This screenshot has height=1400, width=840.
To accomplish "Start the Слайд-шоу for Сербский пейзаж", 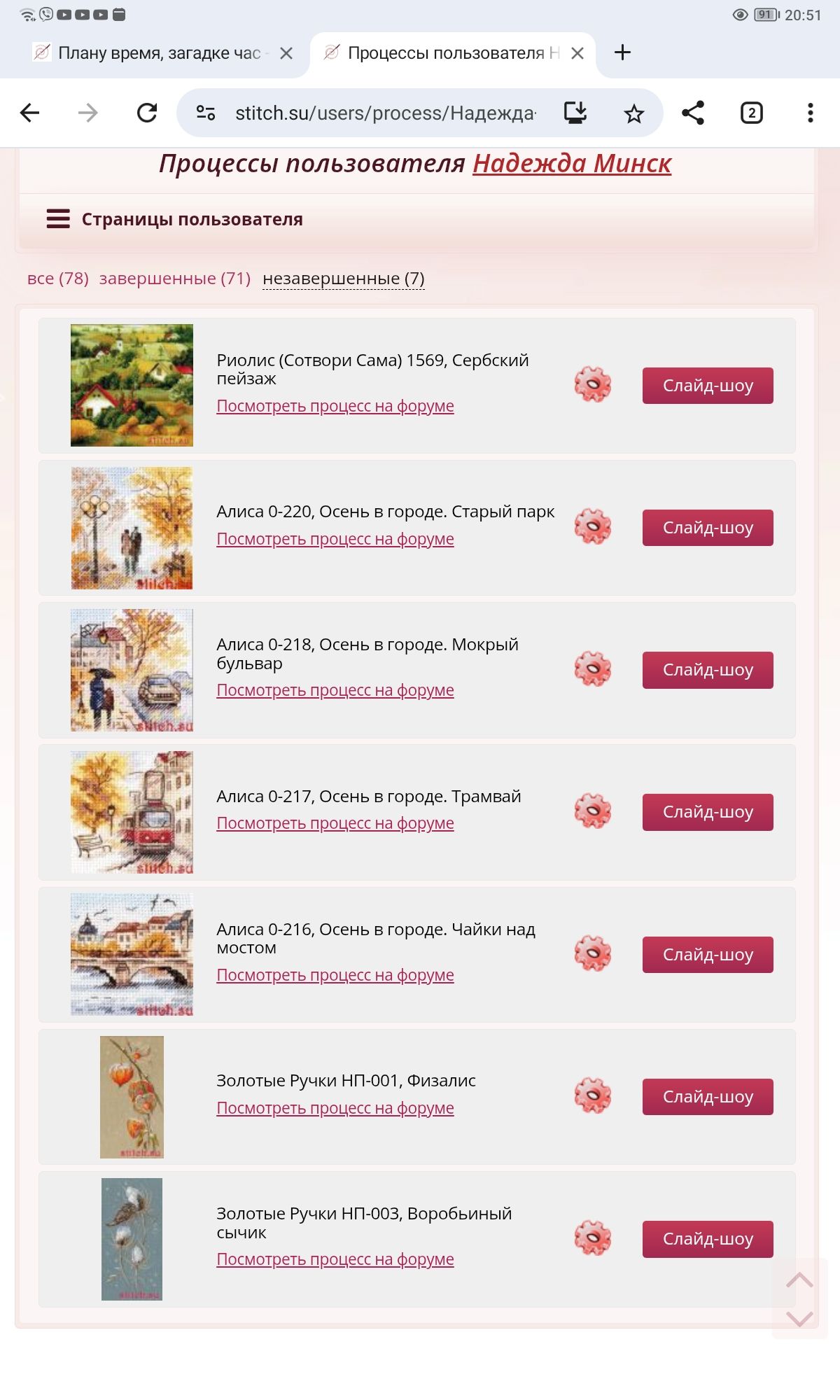I will (707, 386).
